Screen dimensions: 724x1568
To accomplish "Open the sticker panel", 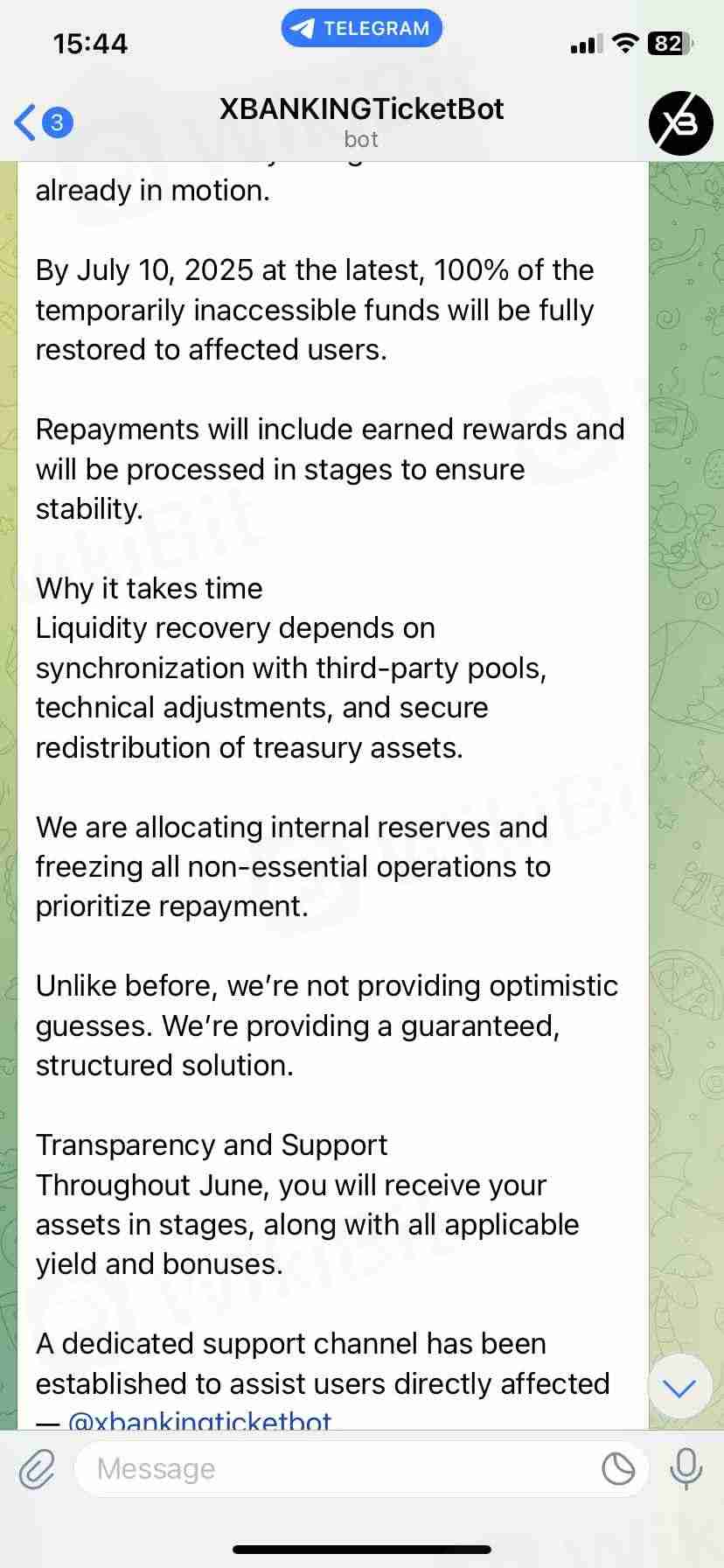I will point(618,1469).
